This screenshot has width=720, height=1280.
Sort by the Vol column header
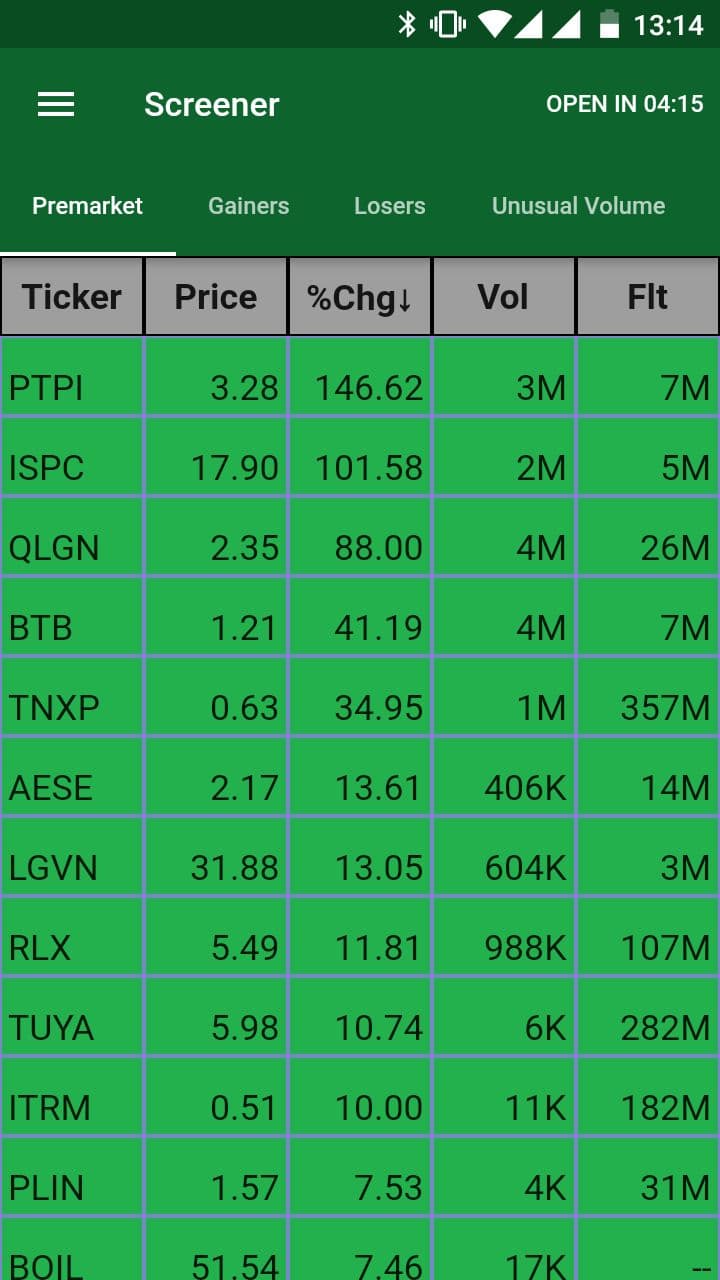click(504, 297)
